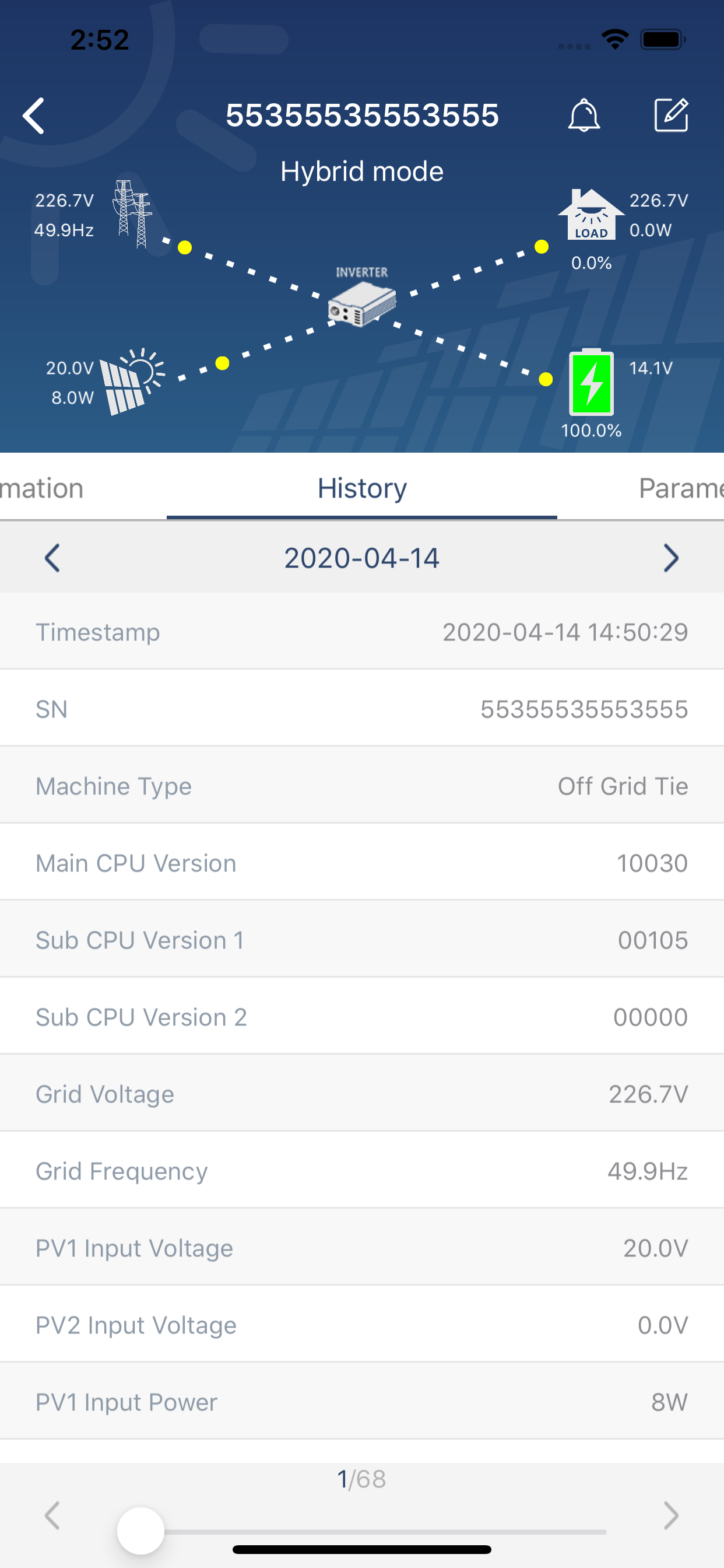
Task: Tap the LOAD house icon
Action: (590, 213)
